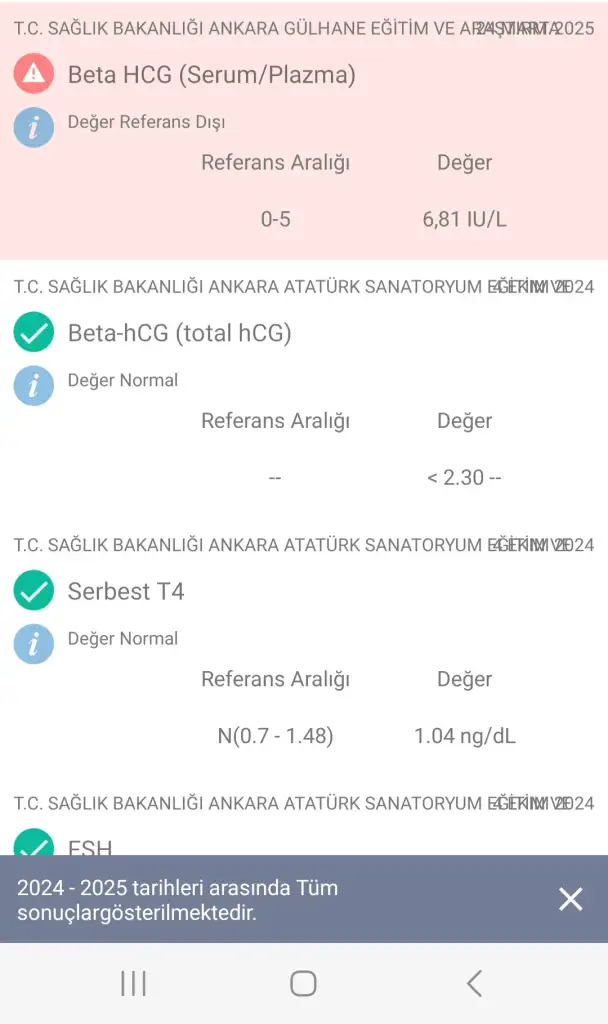
Task: Open info icon for Beta HCG (Serum/Plazma)
Action: point(33,128)
